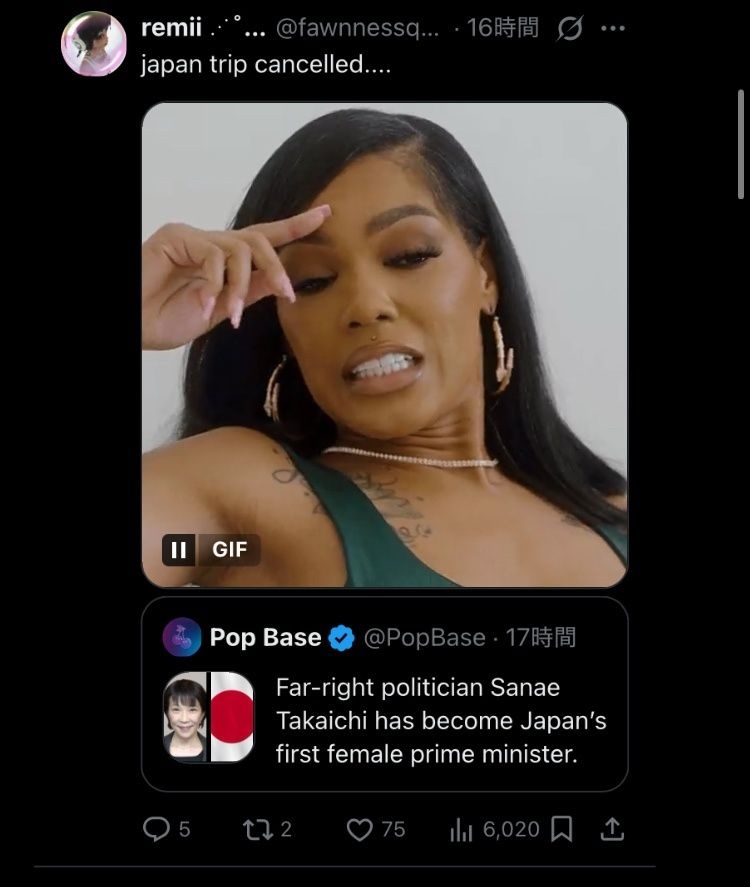Image resolution: width=750 pixels, height=887 pixels.
Task: Open remii's profile picture
Action: [x=94, y=44]
